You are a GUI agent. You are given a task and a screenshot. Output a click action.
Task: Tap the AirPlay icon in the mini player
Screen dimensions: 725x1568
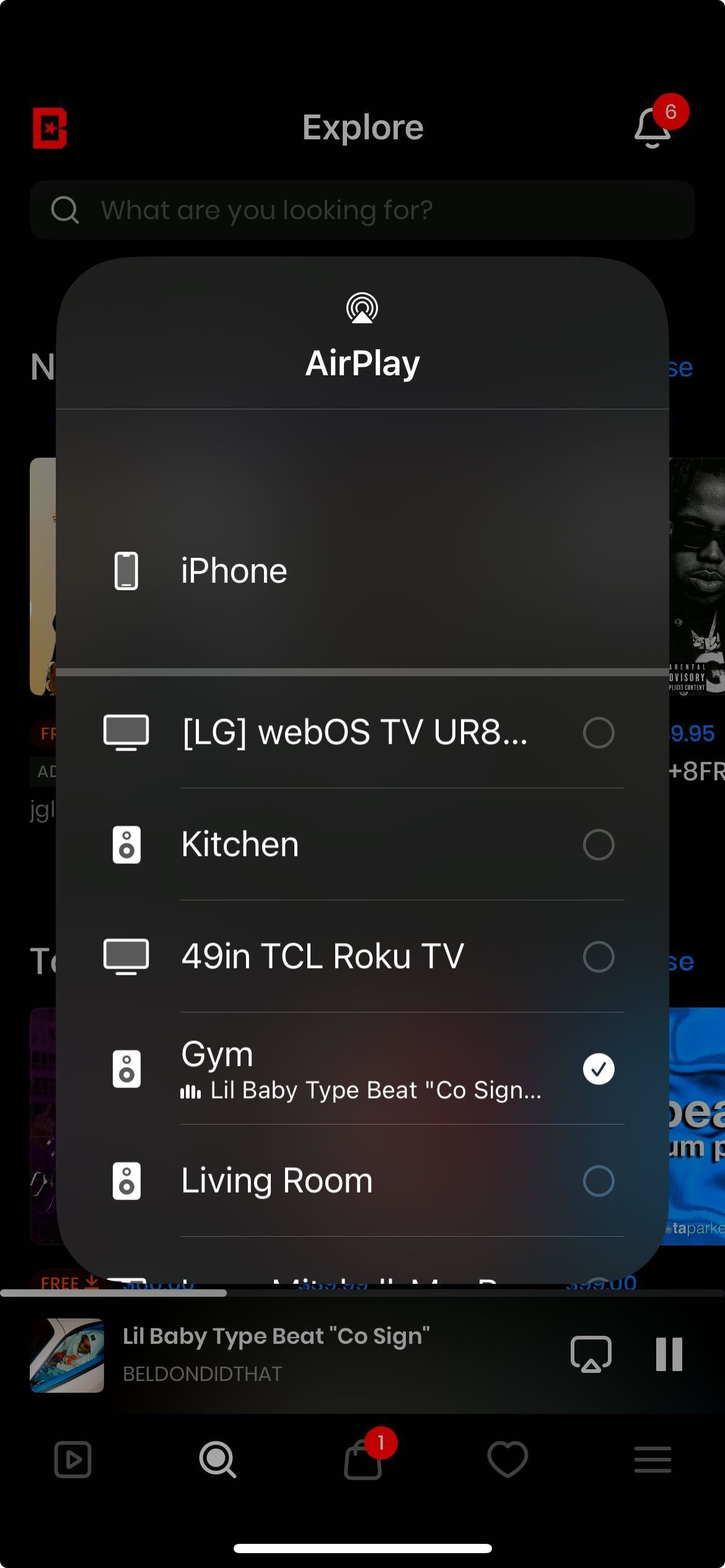(591, 1354)
